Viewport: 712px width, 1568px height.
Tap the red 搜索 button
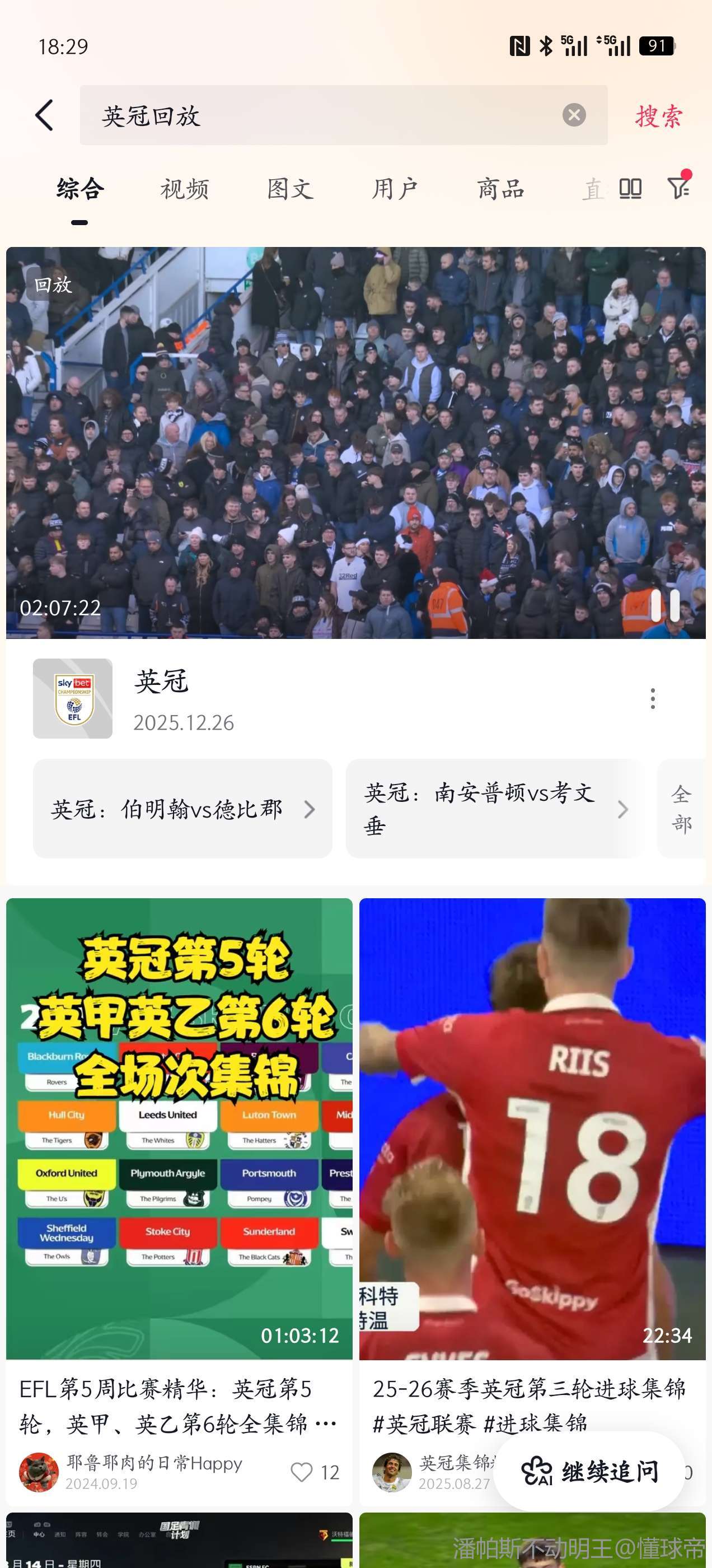(x=658, y=116)
